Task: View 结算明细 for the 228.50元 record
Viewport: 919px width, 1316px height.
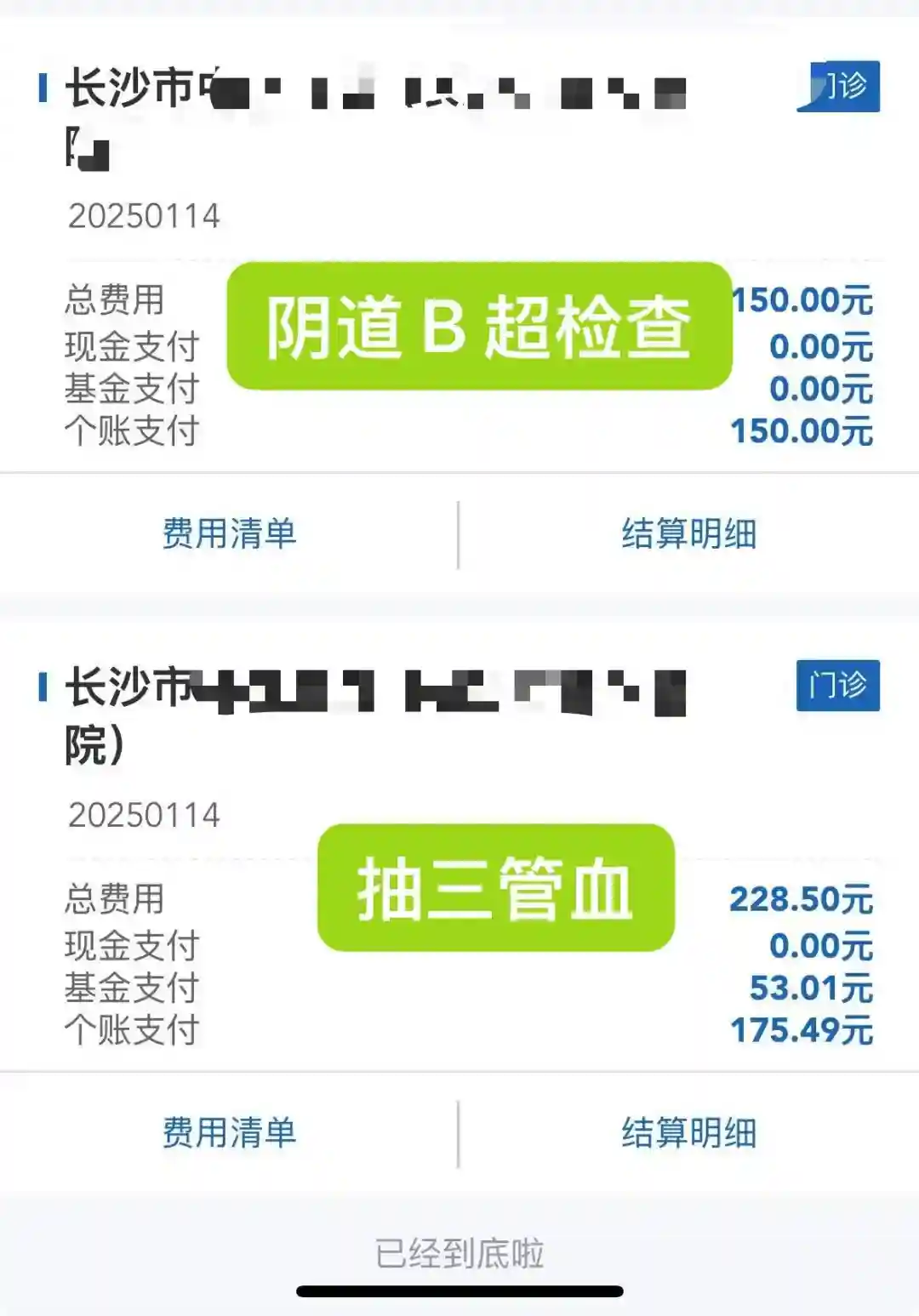Action: pyautogui.click(x=688, y=1133)
